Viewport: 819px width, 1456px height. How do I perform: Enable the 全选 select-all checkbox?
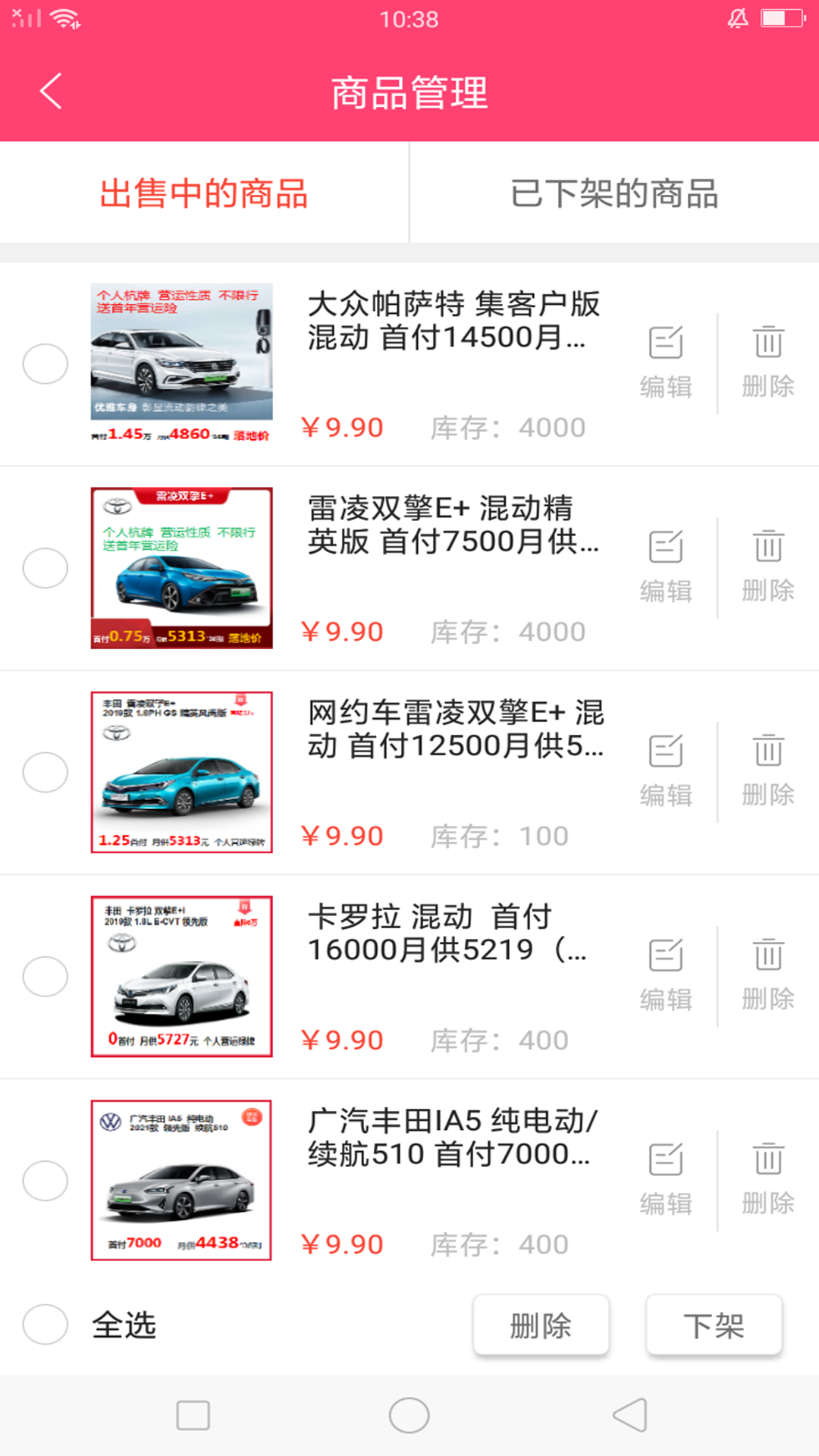click(x=45, y=1325)
